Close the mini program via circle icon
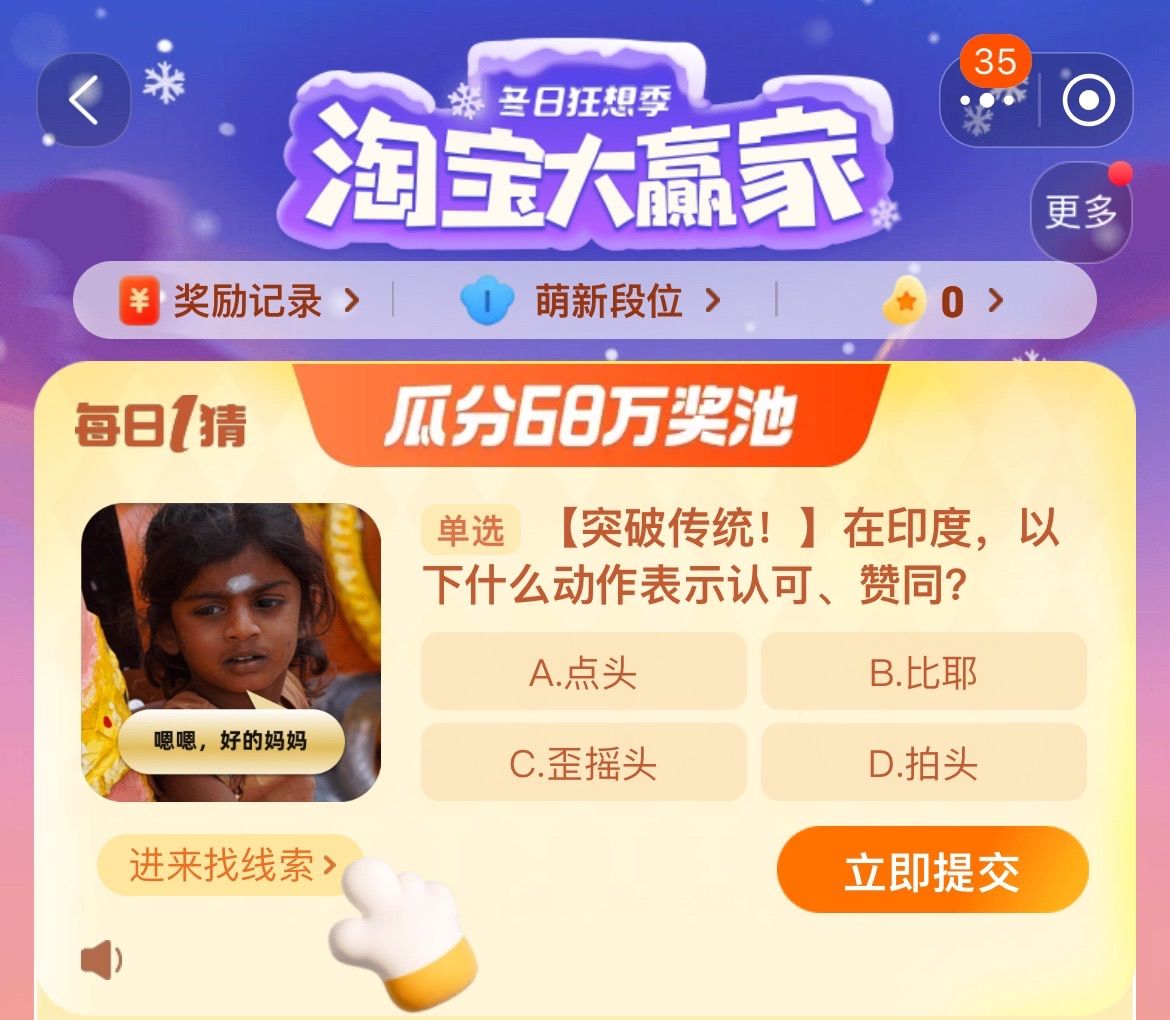Viewport: 1170px width, 1020px height. (1088, 100)
